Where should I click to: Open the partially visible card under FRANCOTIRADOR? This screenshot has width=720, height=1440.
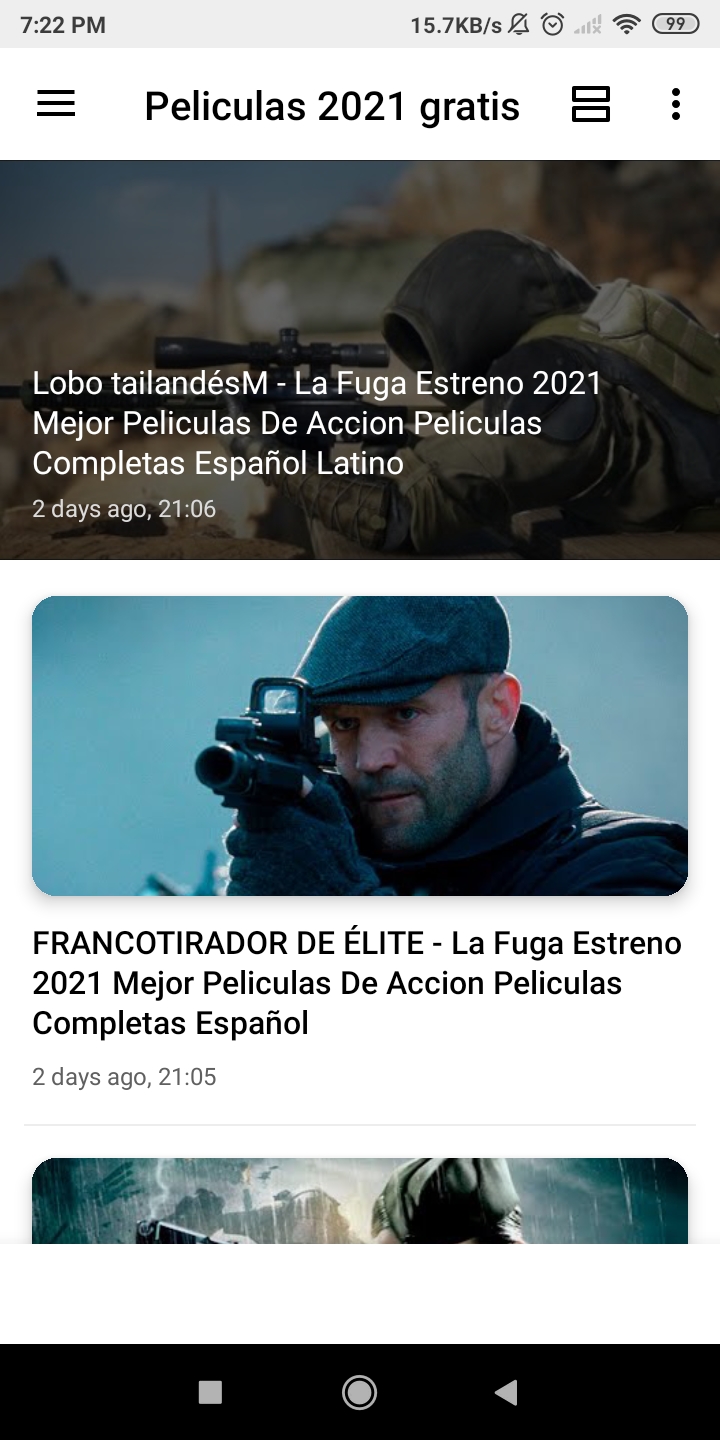[x=360, y=1200]
